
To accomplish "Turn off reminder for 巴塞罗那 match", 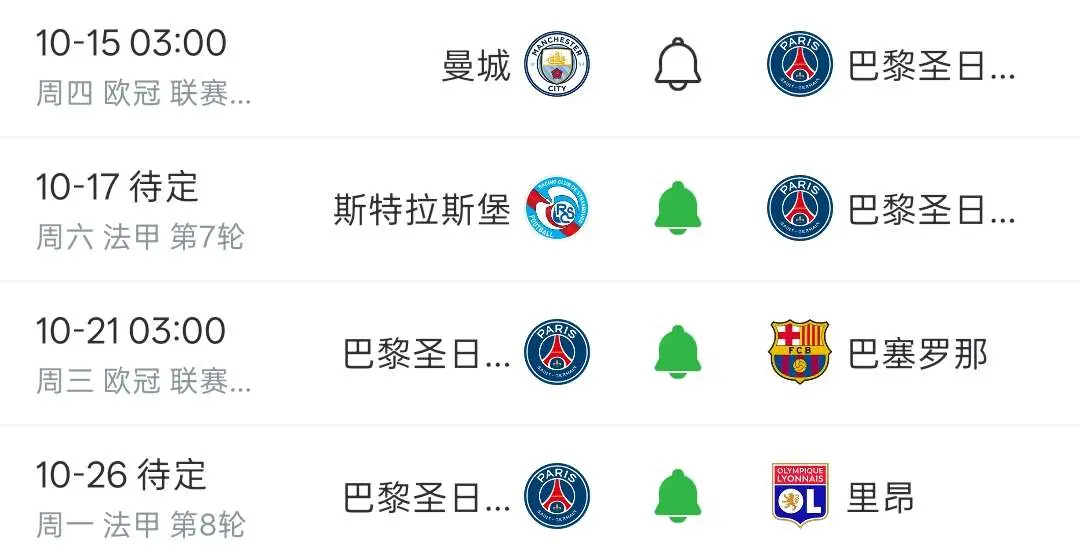I will click(678, 352).
